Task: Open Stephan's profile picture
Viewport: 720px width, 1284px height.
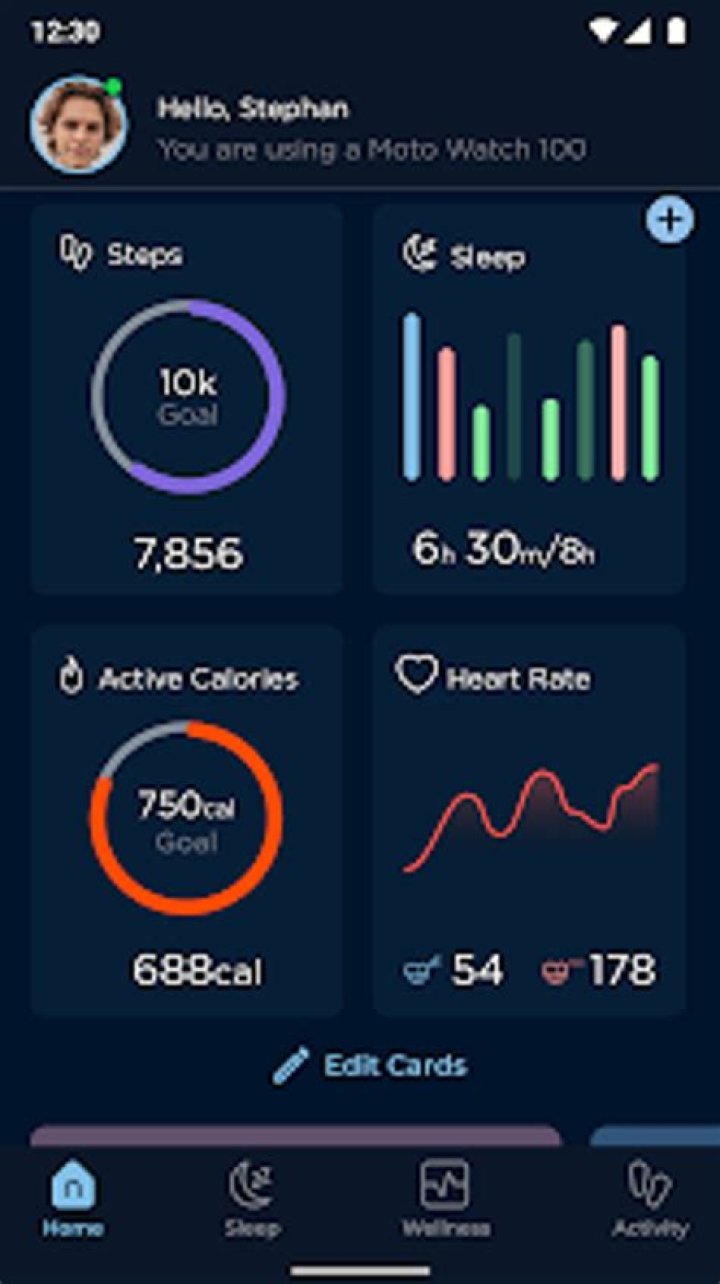Action: point(79,125)
